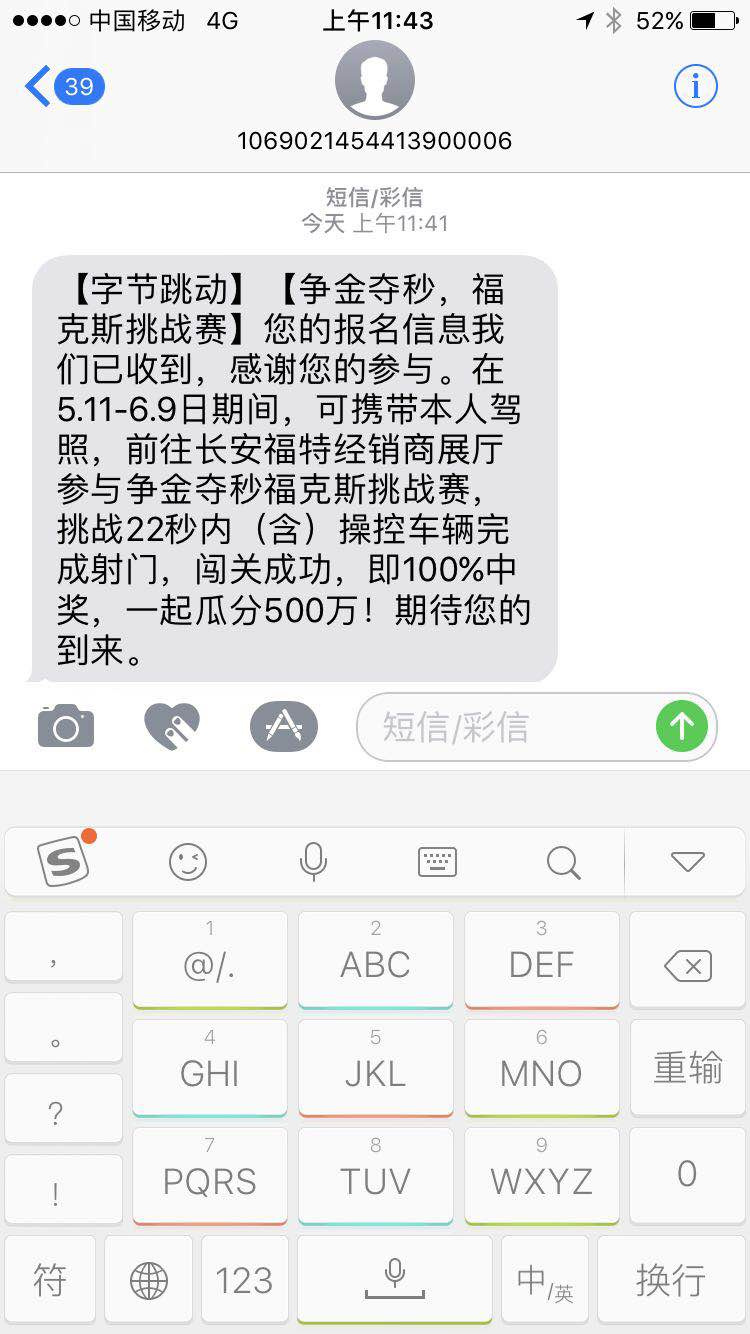Send the message with green arrow

[682, 726]
